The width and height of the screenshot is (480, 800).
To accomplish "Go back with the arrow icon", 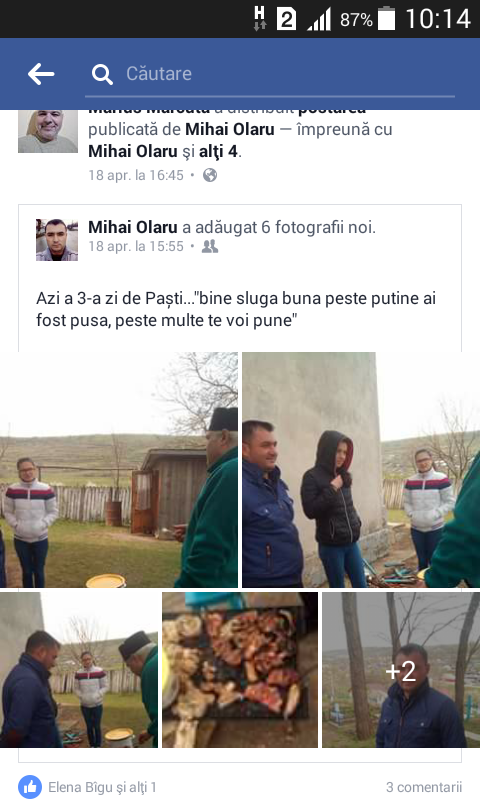I will [41, 74].
